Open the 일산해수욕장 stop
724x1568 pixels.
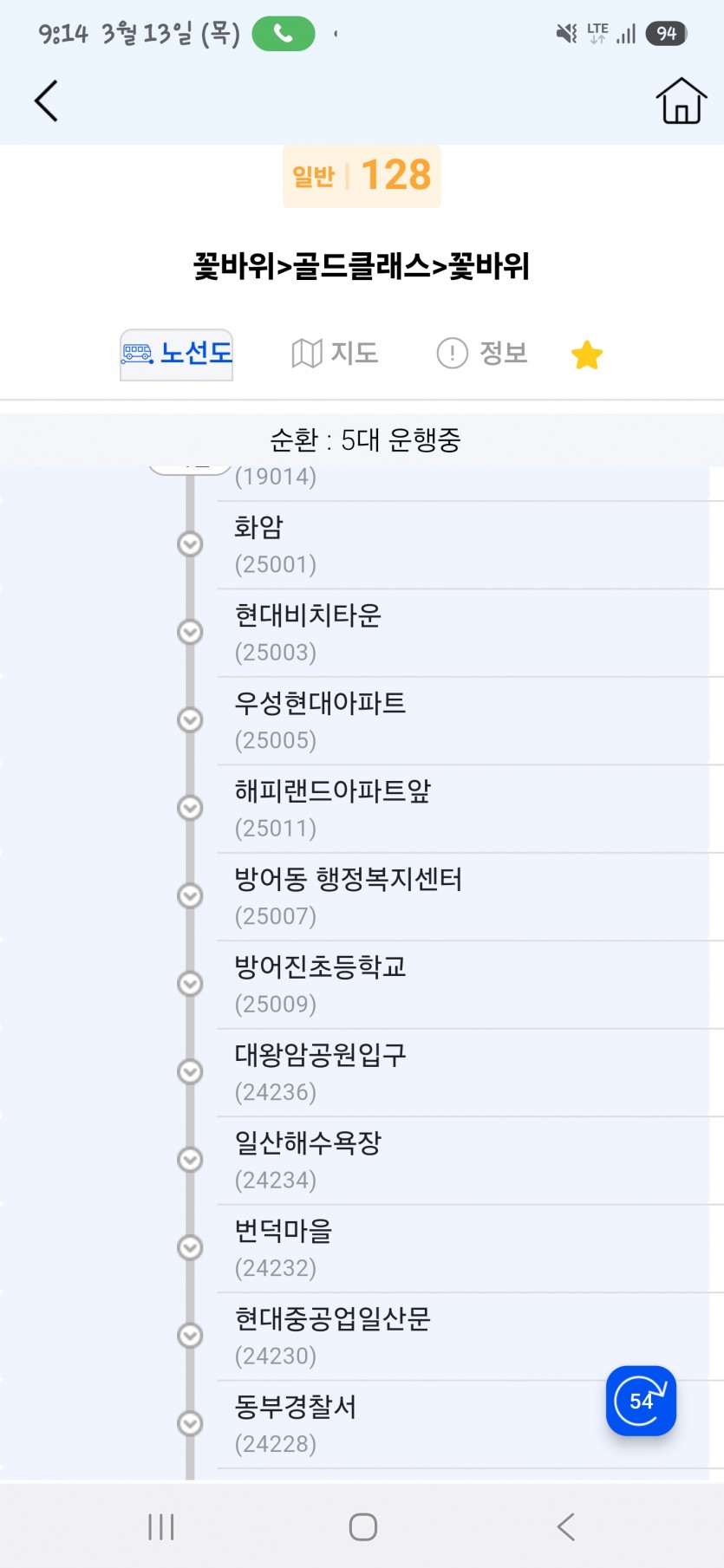[x=470, y=1161]
